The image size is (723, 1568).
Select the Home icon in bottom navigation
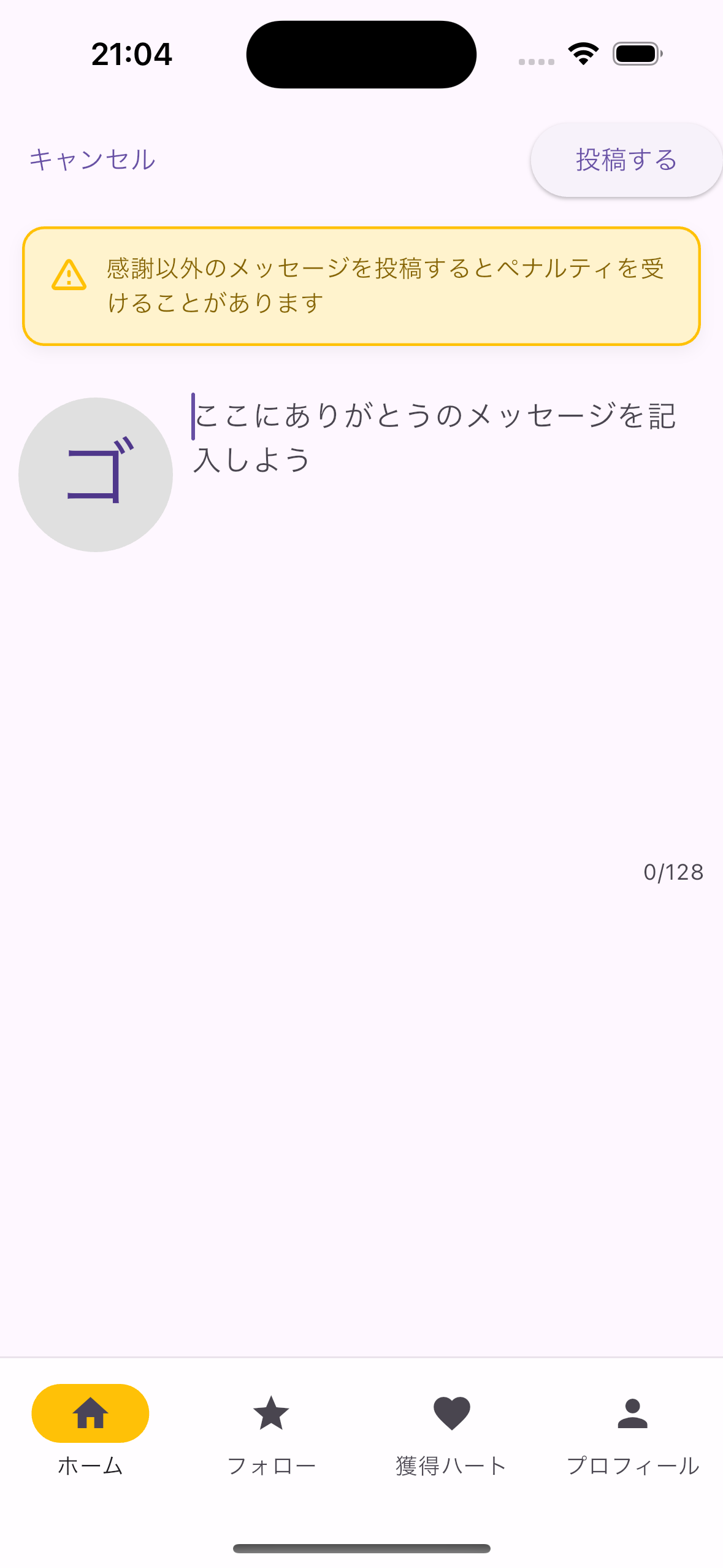90,1412
